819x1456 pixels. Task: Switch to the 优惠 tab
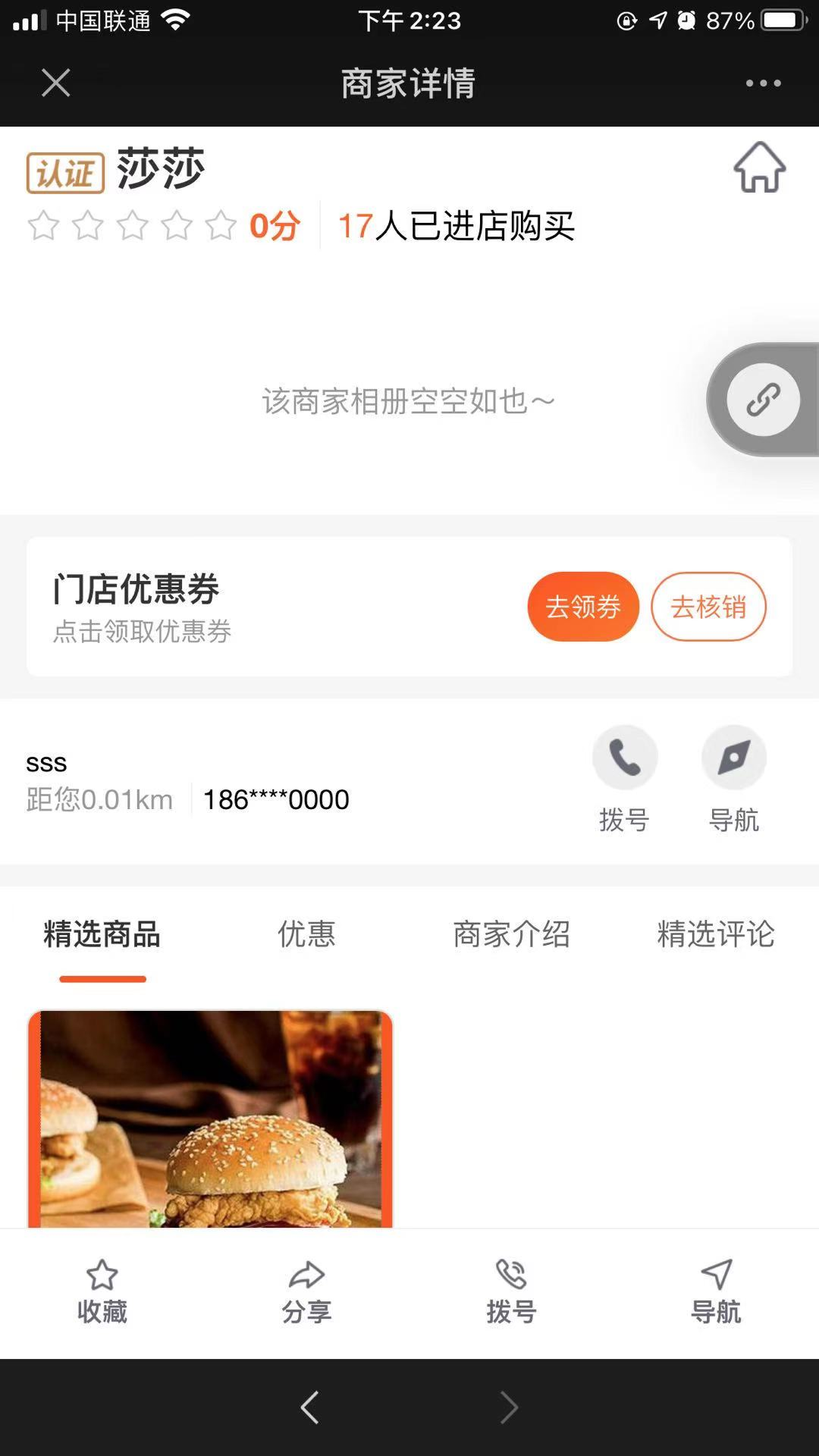coord(306,934)
